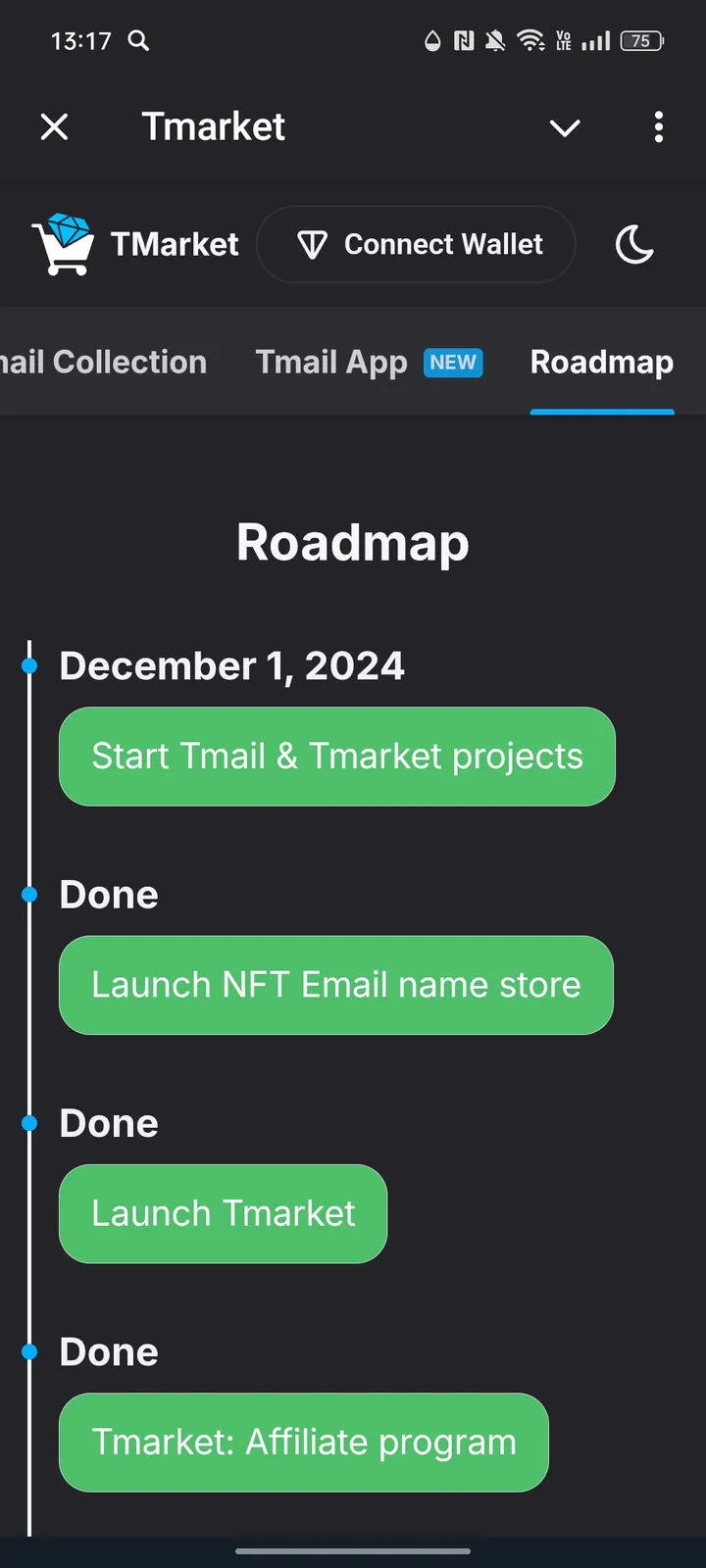Tap the Start Tmail & Tmarket projects pill
The image size is (706, 1568).
pyautogui.click(x=336, y=756)
